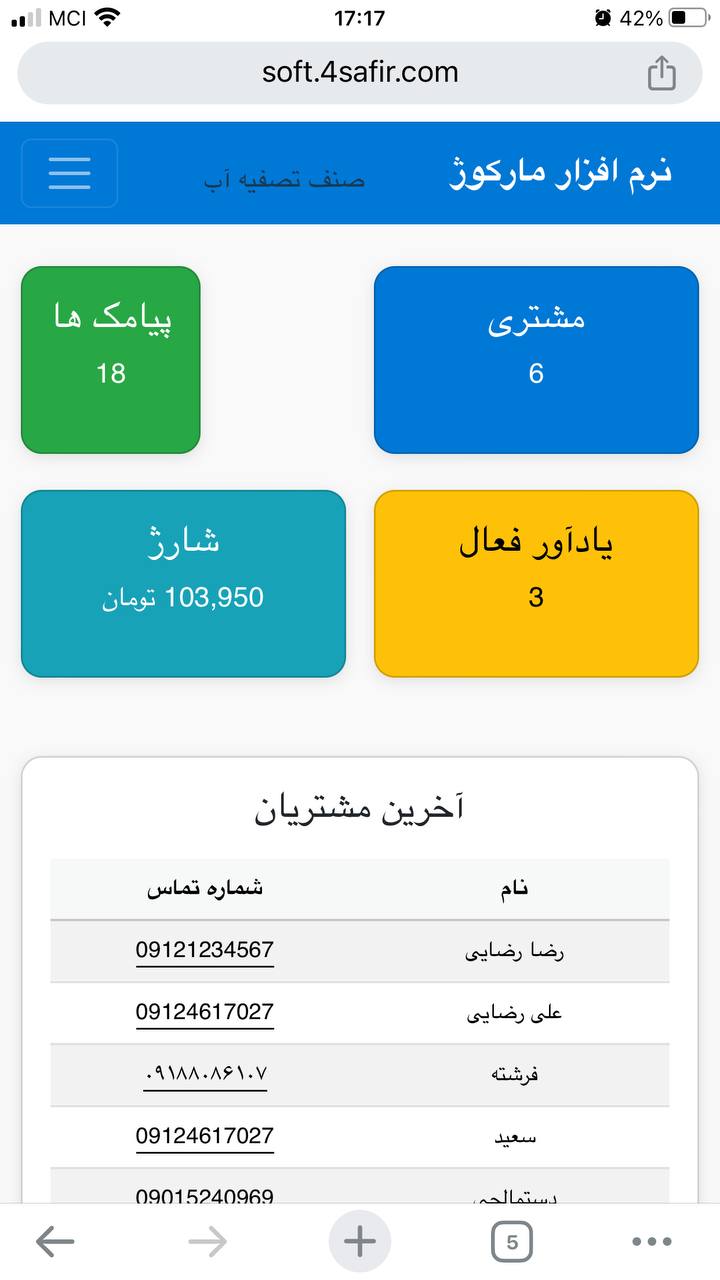720x1280 pixels.
Task: Go back to the previous page
Action: 55,1242
